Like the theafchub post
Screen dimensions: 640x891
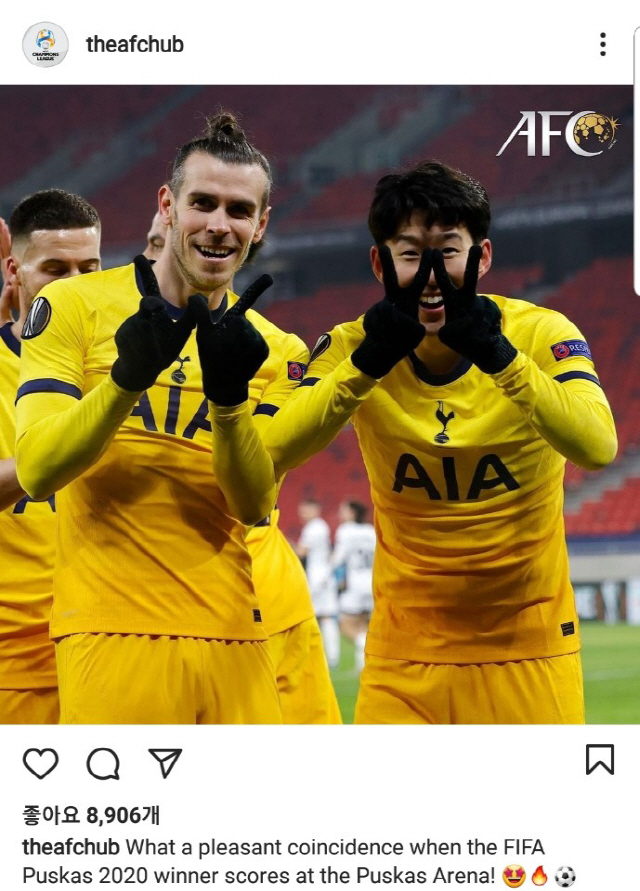[41, 763]
